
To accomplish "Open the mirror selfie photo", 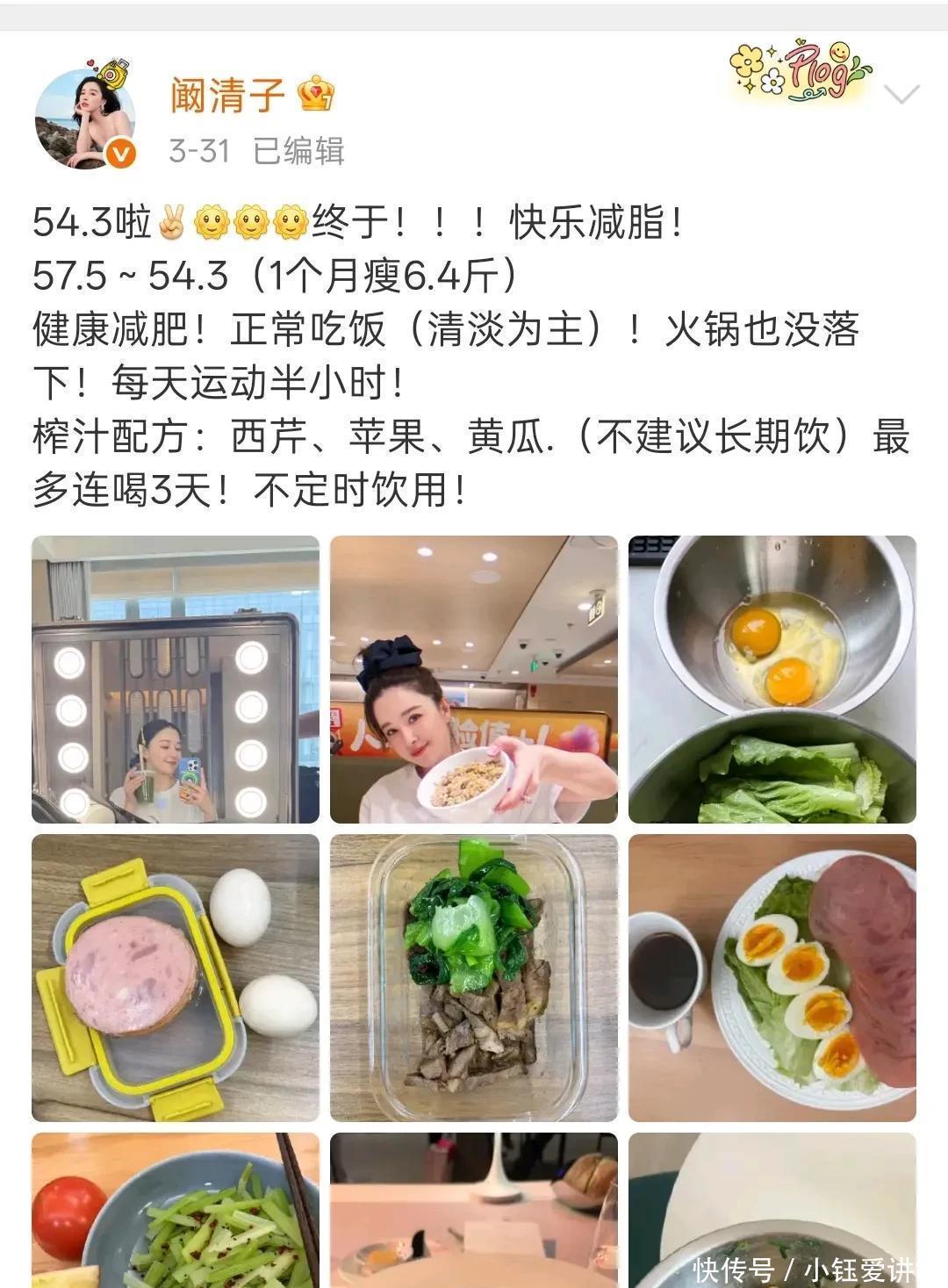I will 176,679.
